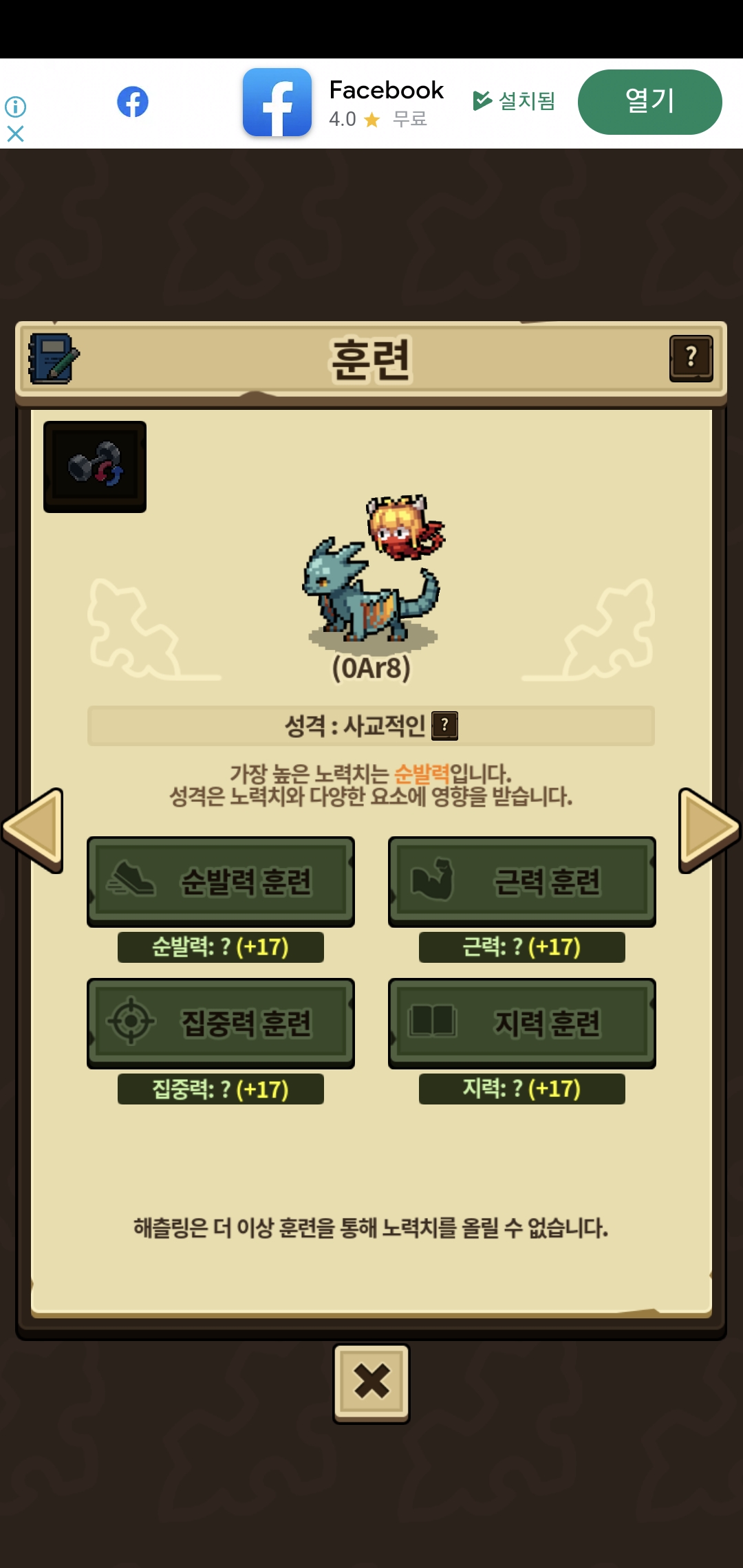Close the training window with the X button
This screenshot has height=1568, width=743.
tap(371, 1382)
